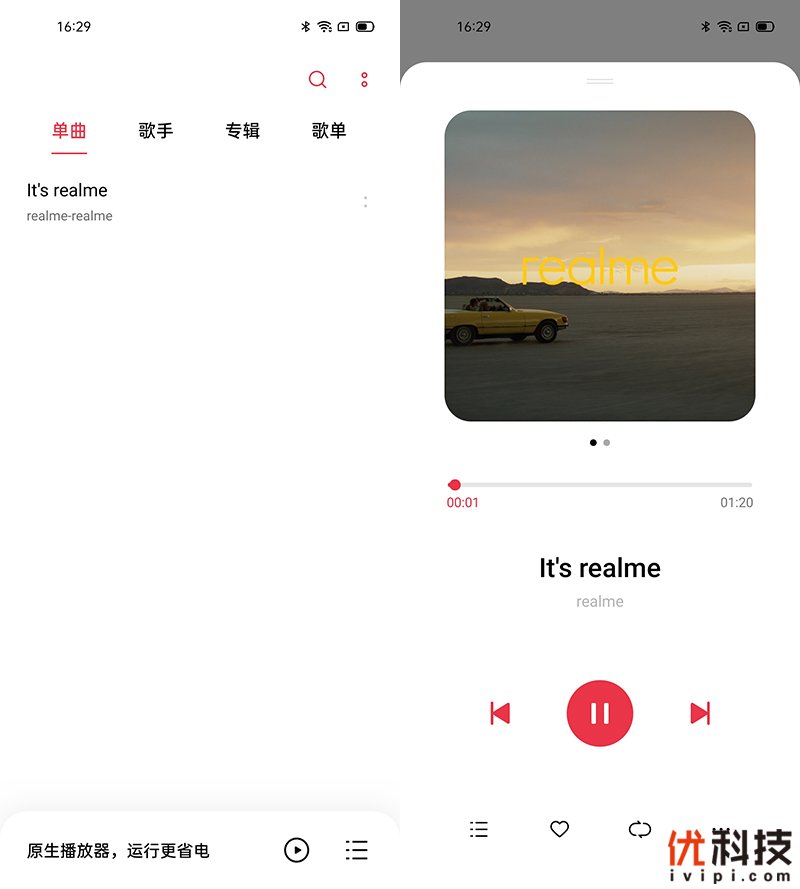Open options for It's realme song
Screen dimensions: 800x889
click(x=365, y=202)
